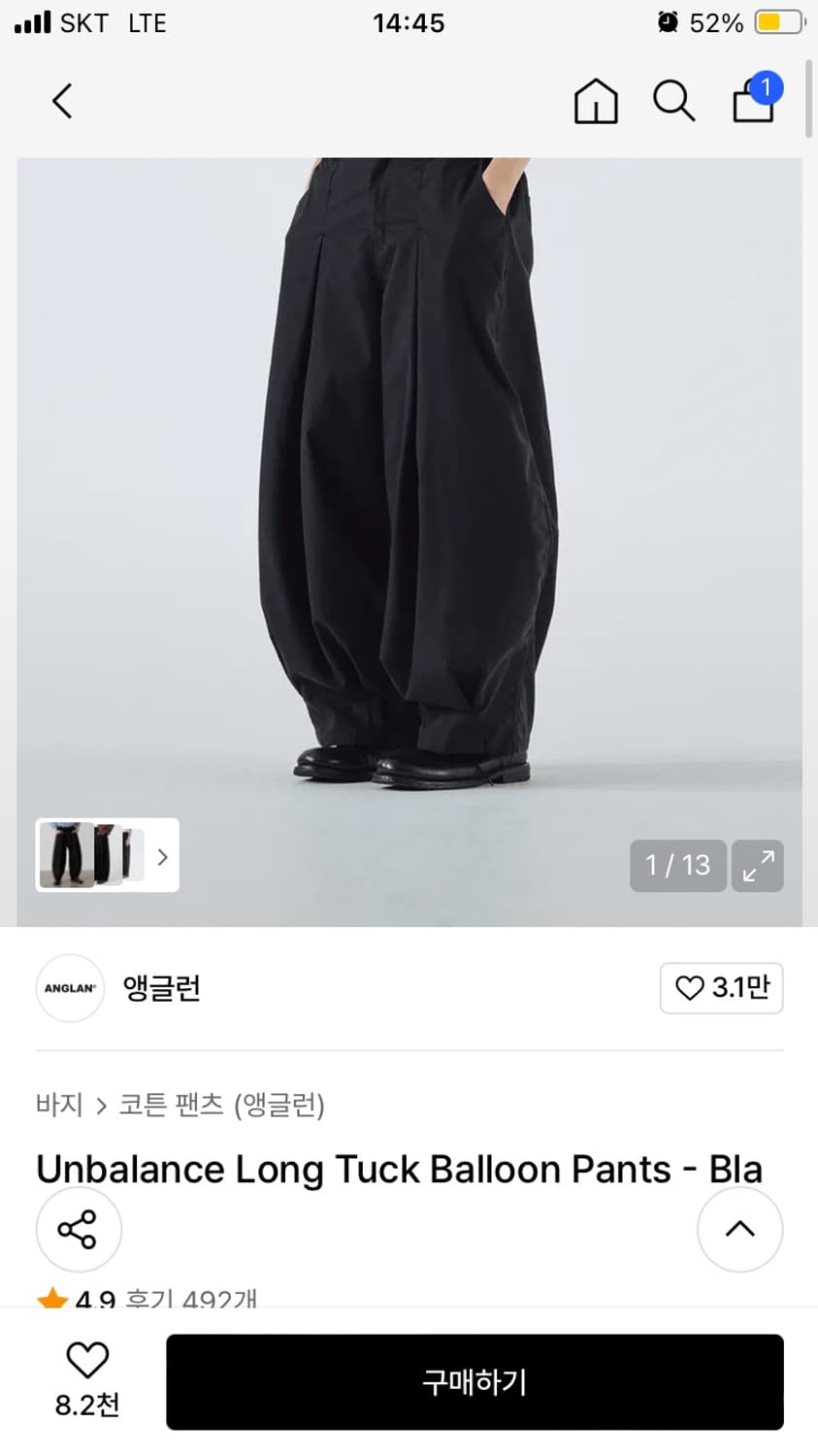Tap the image counter showing 1 / 13

click(x=677, y=865)
